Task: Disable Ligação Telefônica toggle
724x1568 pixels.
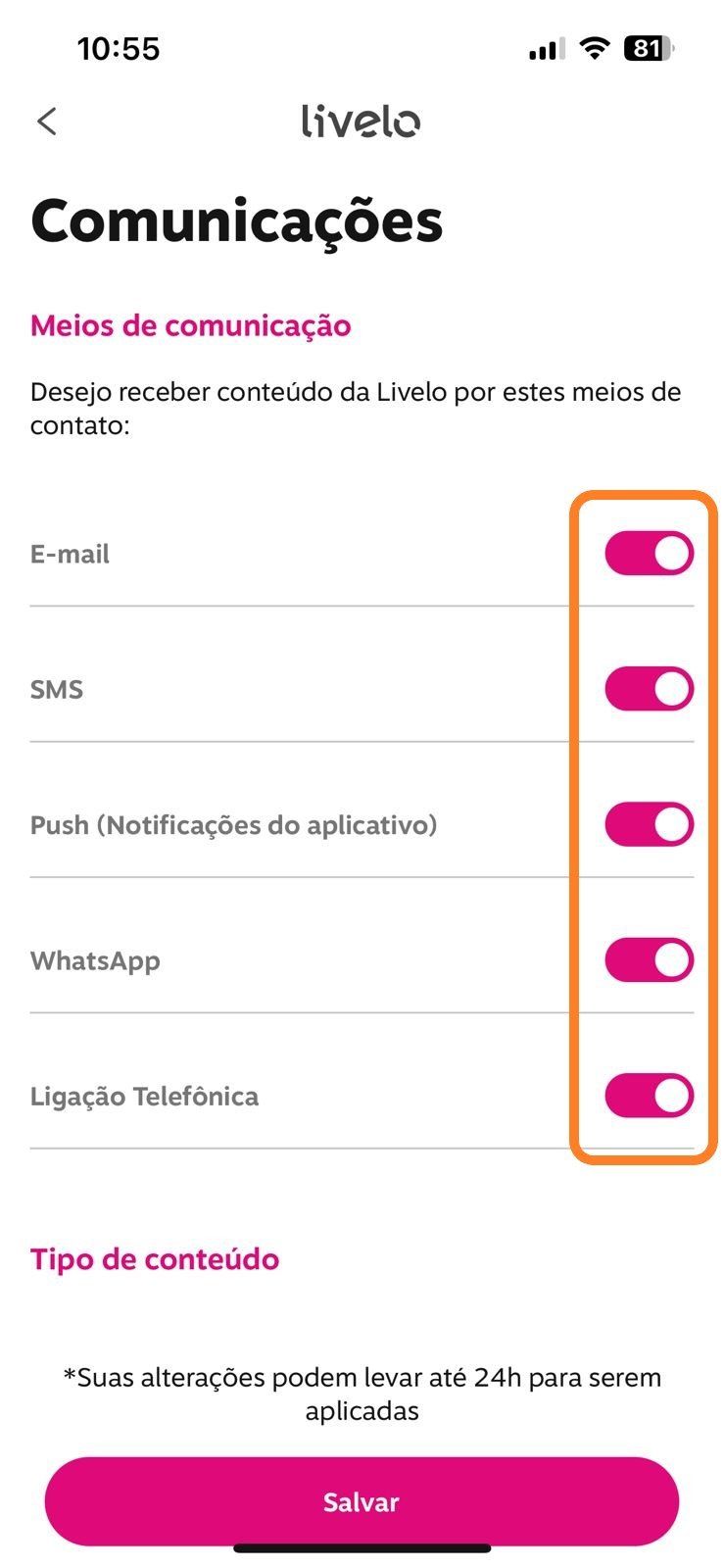Action: click(x=649, y=1096)
